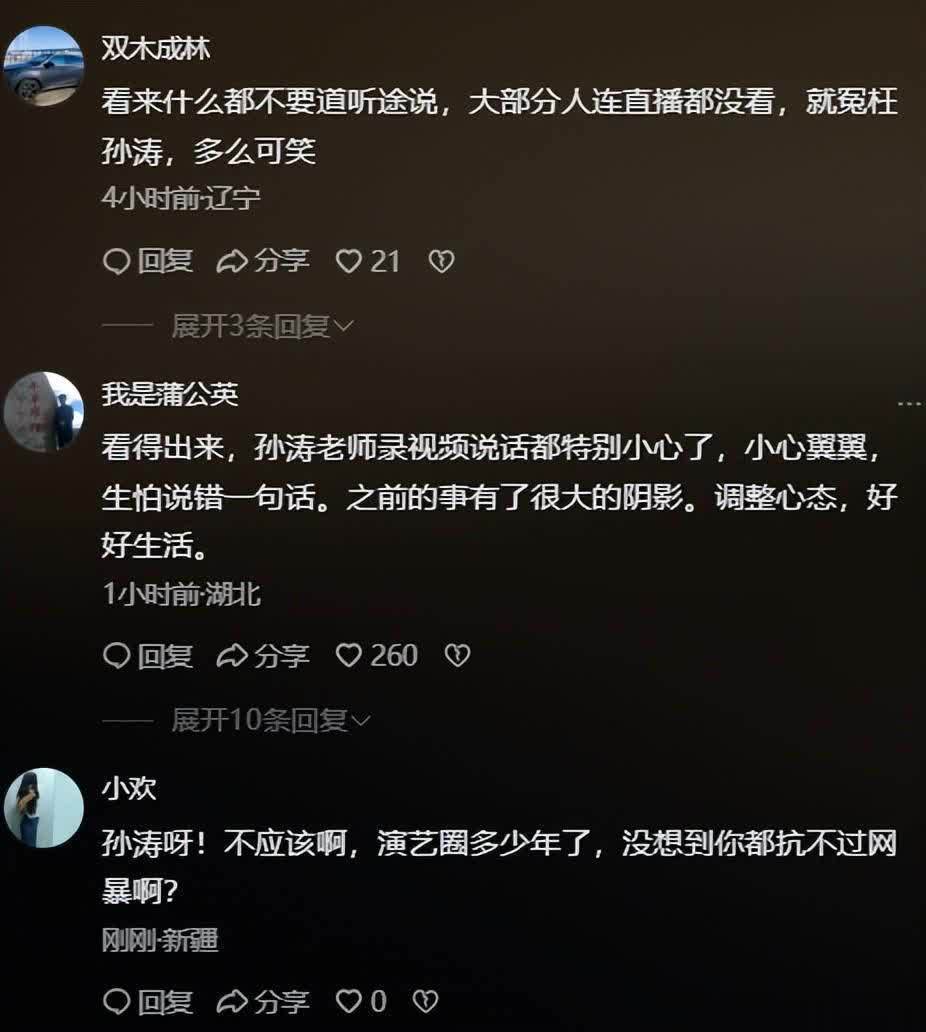Reply to 小欢's comment
This screenshot has height=1032, width=926.
148,1001
